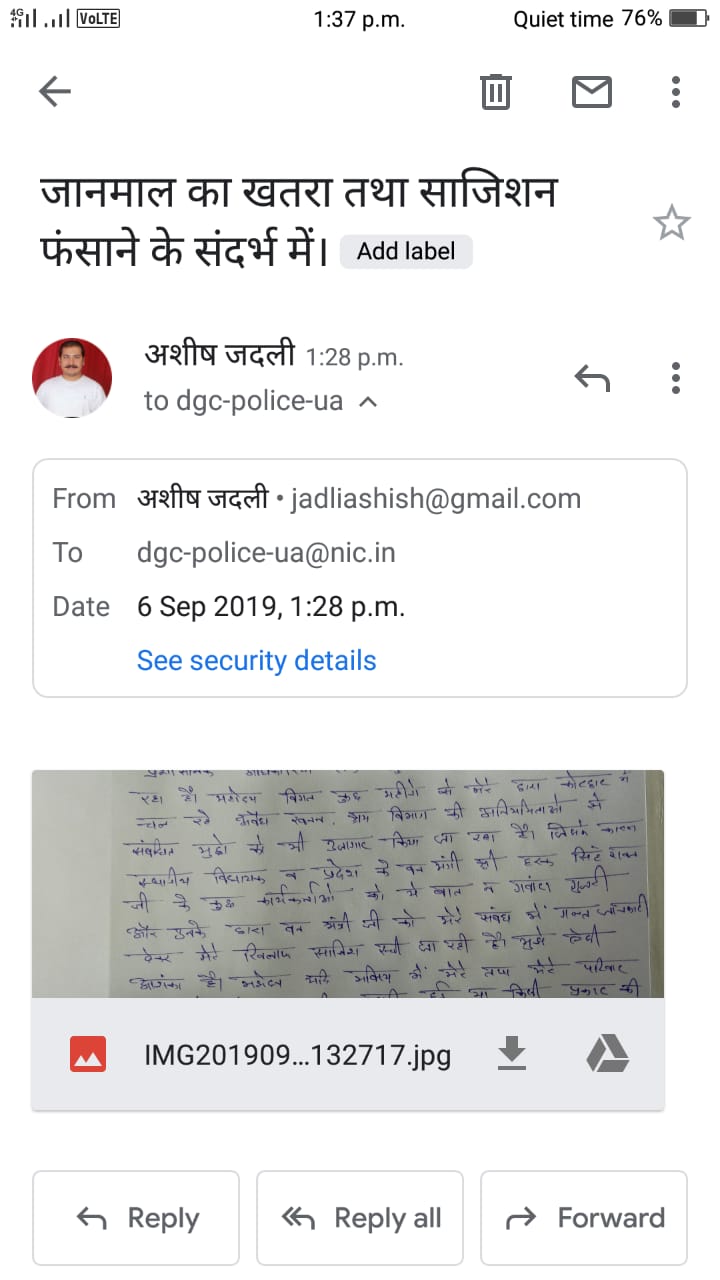Open the message options three-dot menu
The width and height of the screenshot is (720, 1280).
(676, 378)
